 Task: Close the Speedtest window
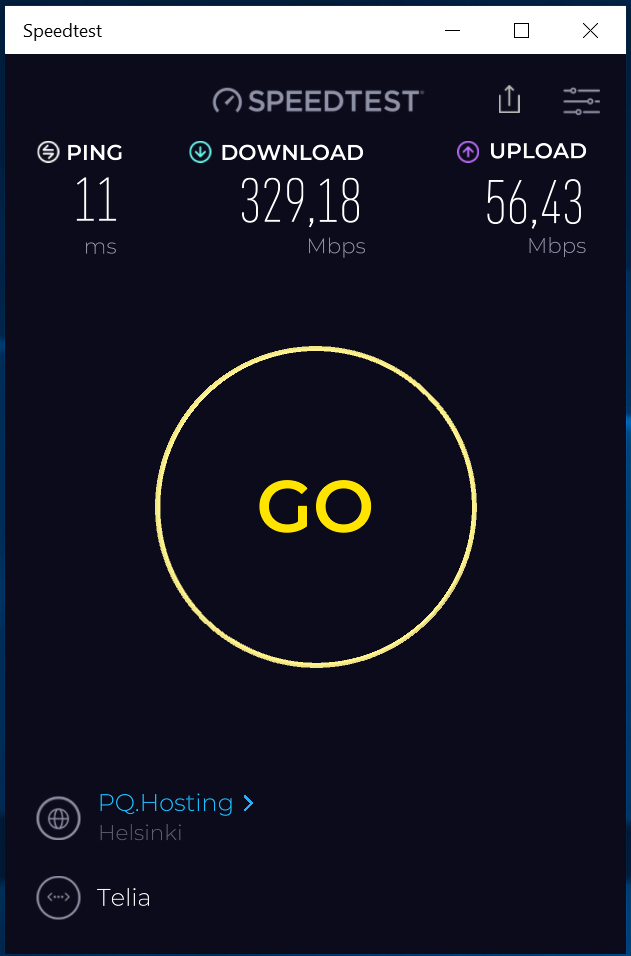click(x=590, y=31)
